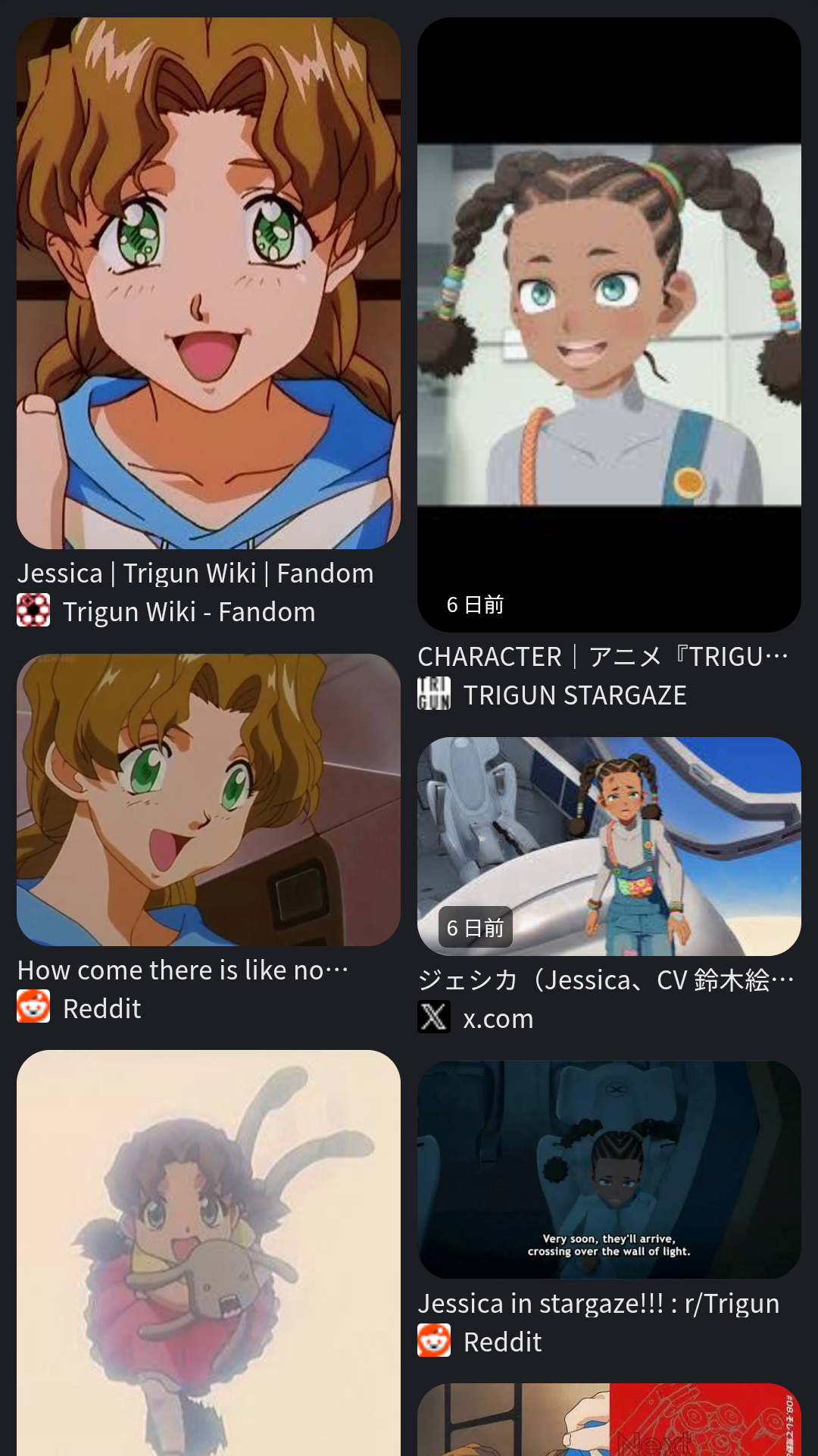Open the chibi girl with plush image
The height and width of the screenshot is (1456, 818).
tap(208, 1251)
